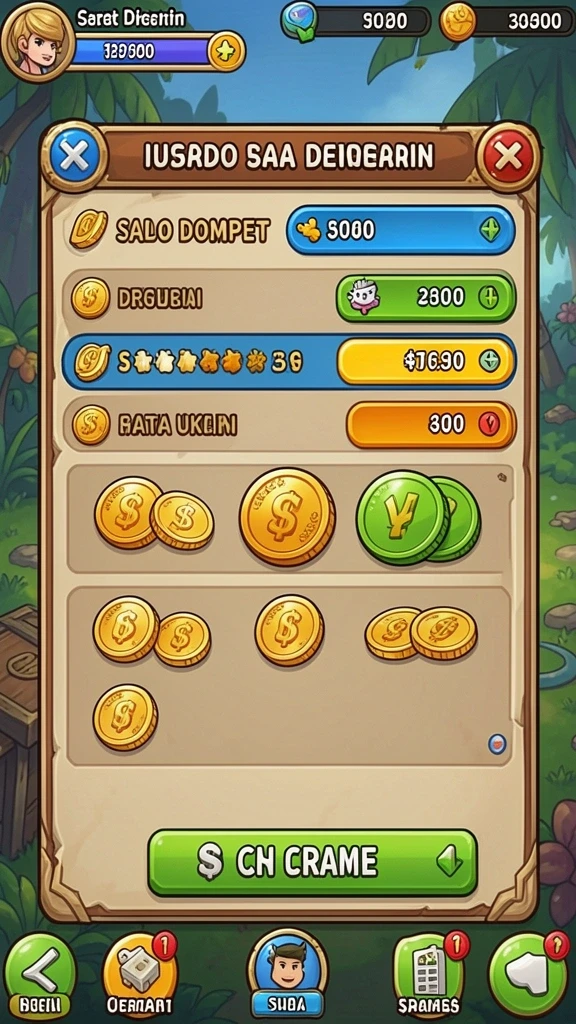Choose the green coin pack

[418, 517]
